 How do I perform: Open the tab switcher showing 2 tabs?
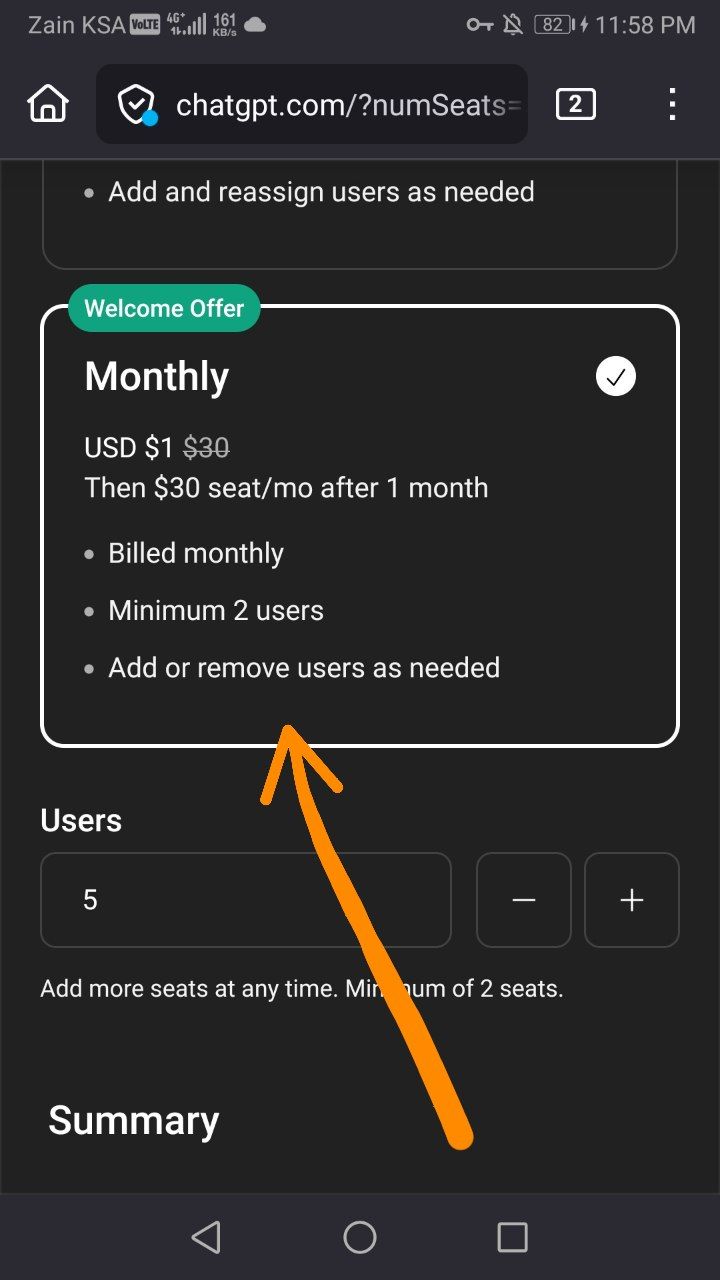click(x=575, y=104)
